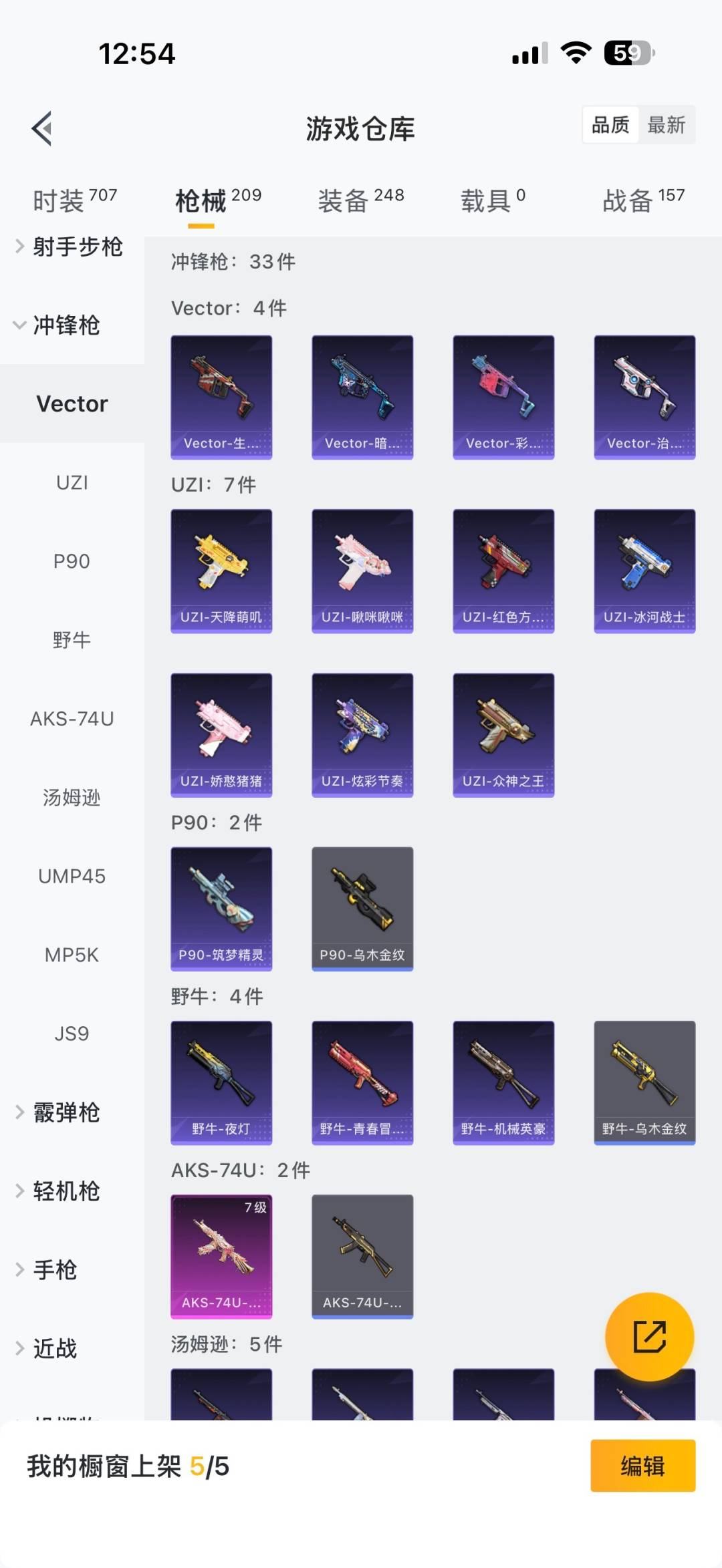
Task: Switch to the 载具 tab
Action: click(x=493, y=200)
